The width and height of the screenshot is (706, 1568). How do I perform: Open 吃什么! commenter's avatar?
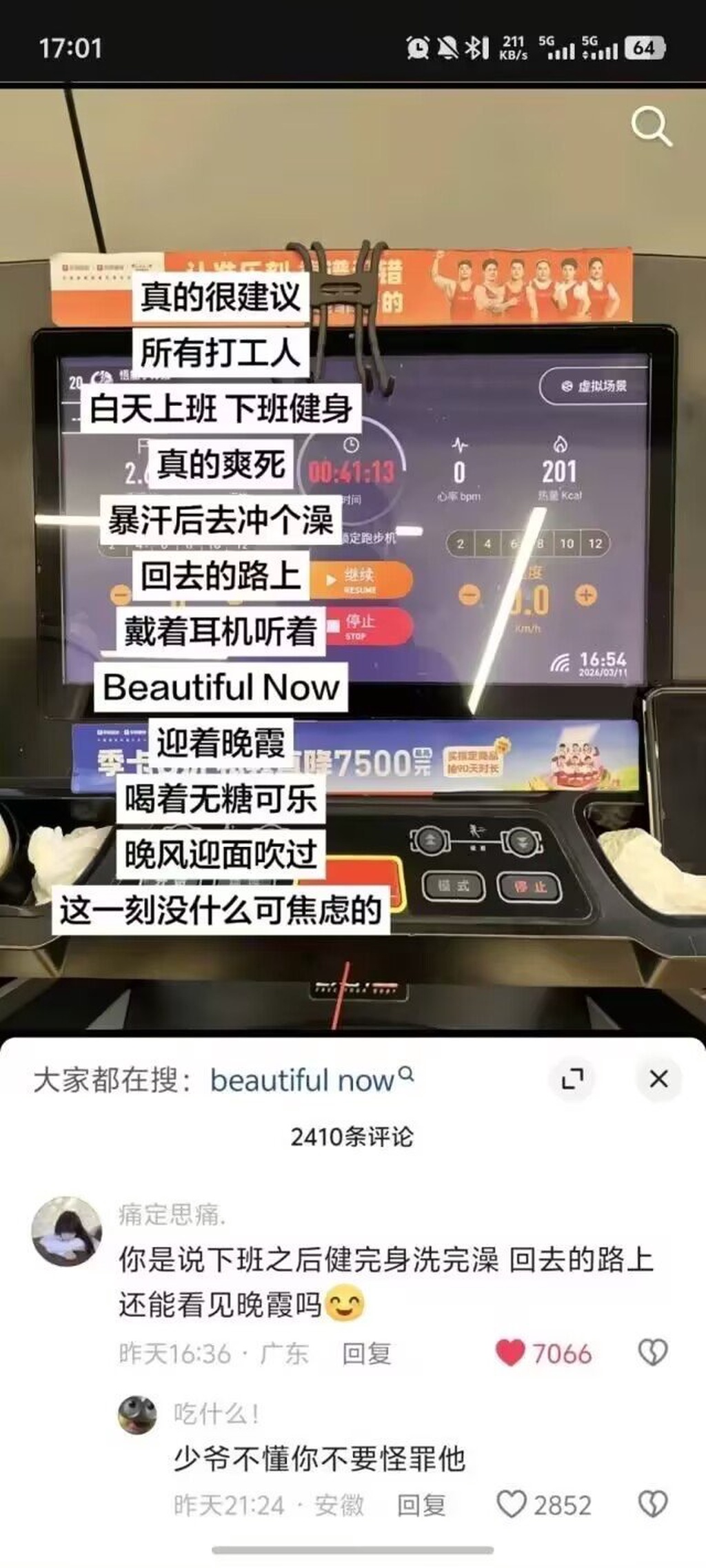[137, 1416]
